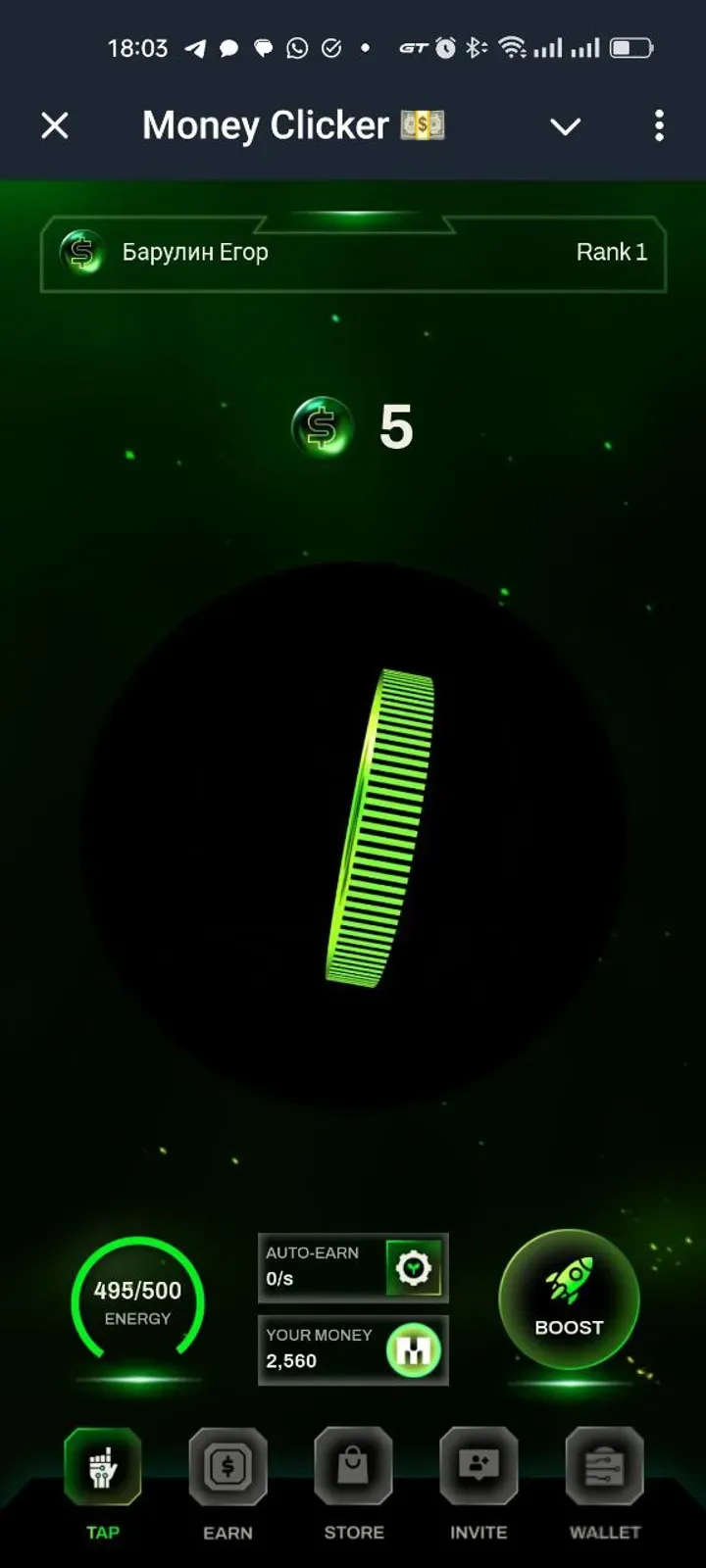Switch to the Earn tab
This screenshot has height=1568, width=706.
pyautogui.click(x=227, y=1482)
